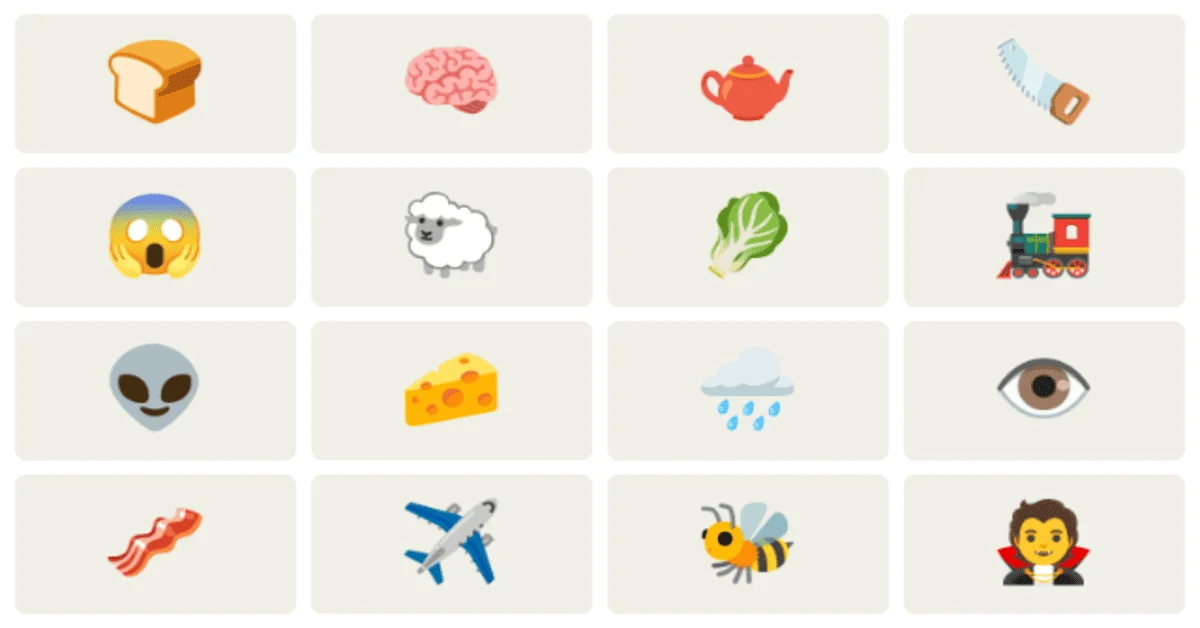Pick the blue airplane tile
Viewport: 1200px width, 628px height.
click(x=451, y=544)
